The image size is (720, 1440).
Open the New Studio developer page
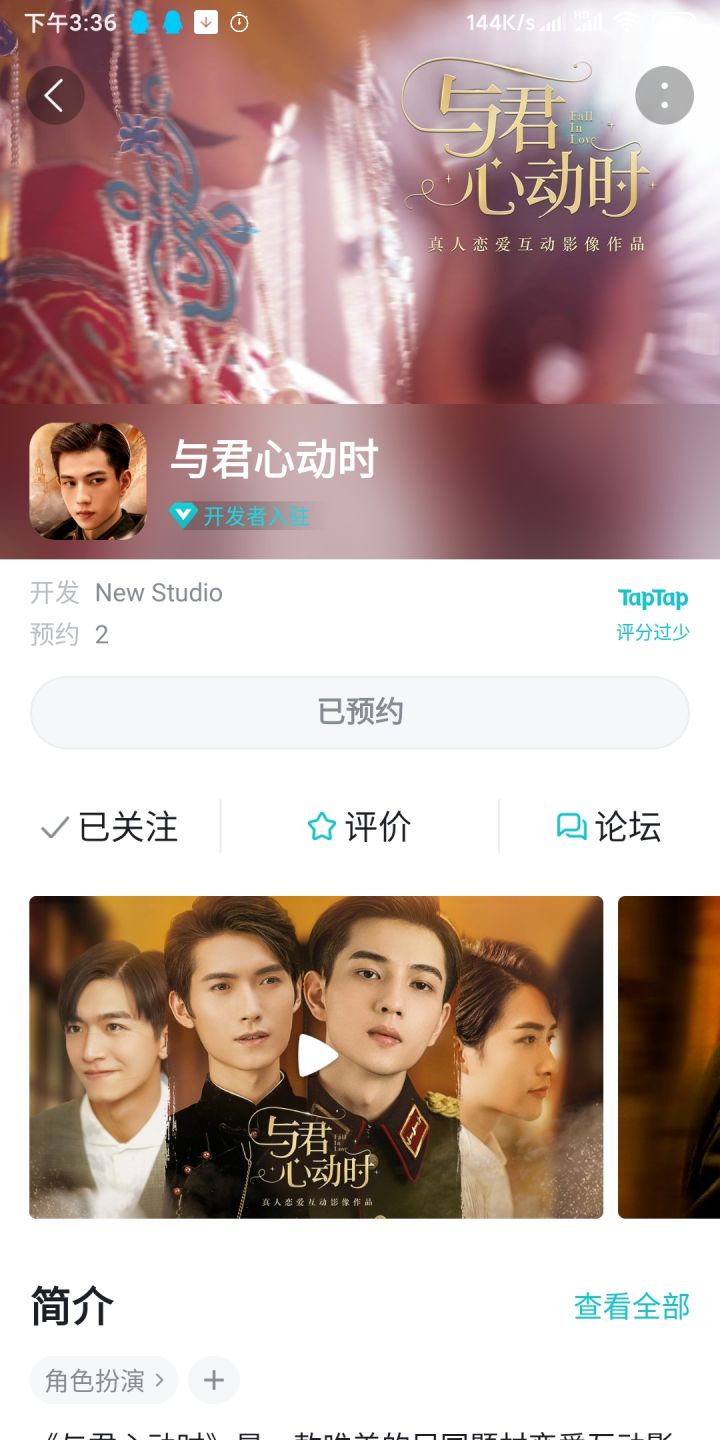[159, 593]
